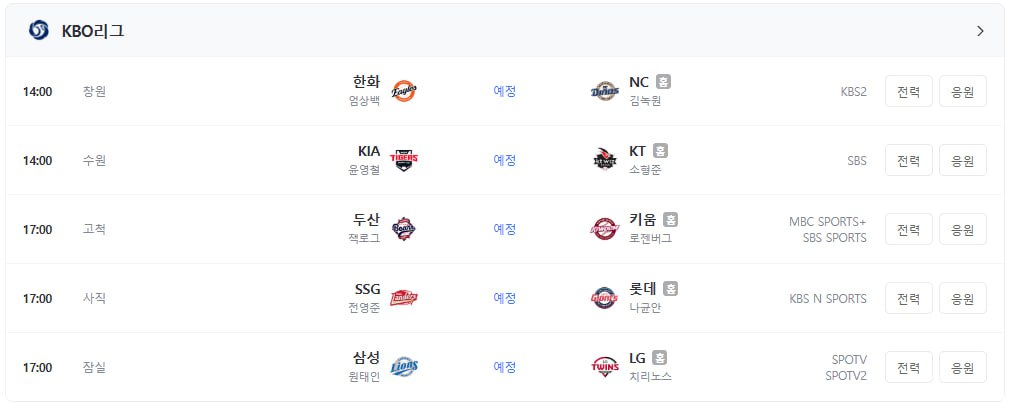Open the KIA vs KT match row
This screenshot has height=403, width=1011.
click(x=504, y=160)
